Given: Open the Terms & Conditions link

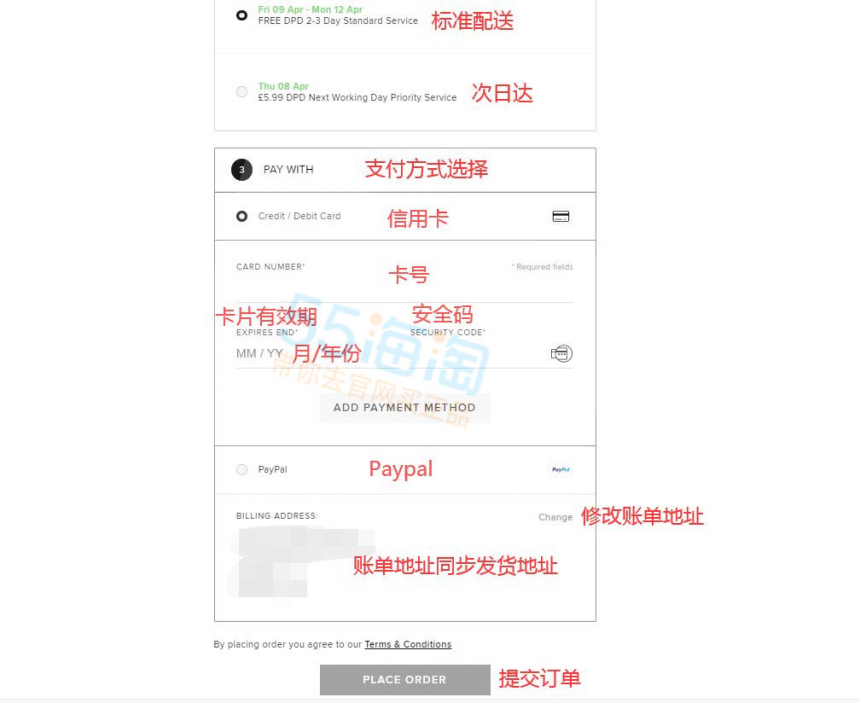Looking at the screenshot, I should pos(407,645).
